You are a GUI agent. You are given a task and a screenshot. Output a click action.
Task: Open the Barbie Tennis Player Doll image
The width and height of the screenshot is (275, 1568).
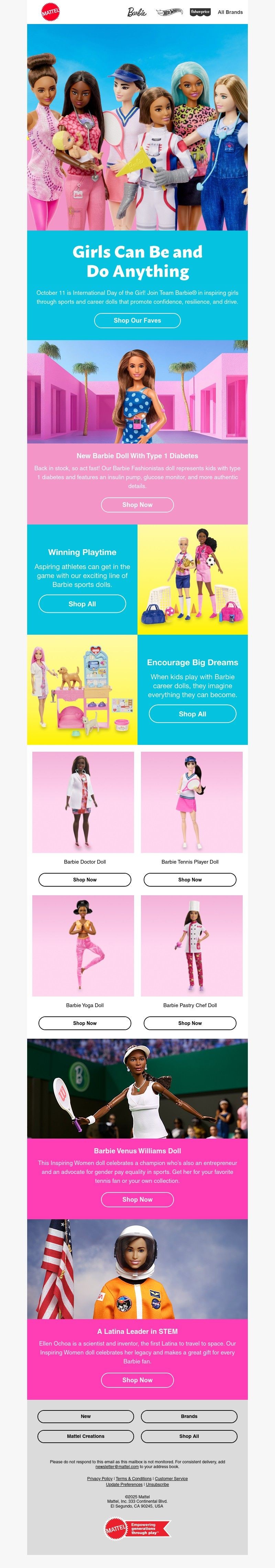point(191,802)
